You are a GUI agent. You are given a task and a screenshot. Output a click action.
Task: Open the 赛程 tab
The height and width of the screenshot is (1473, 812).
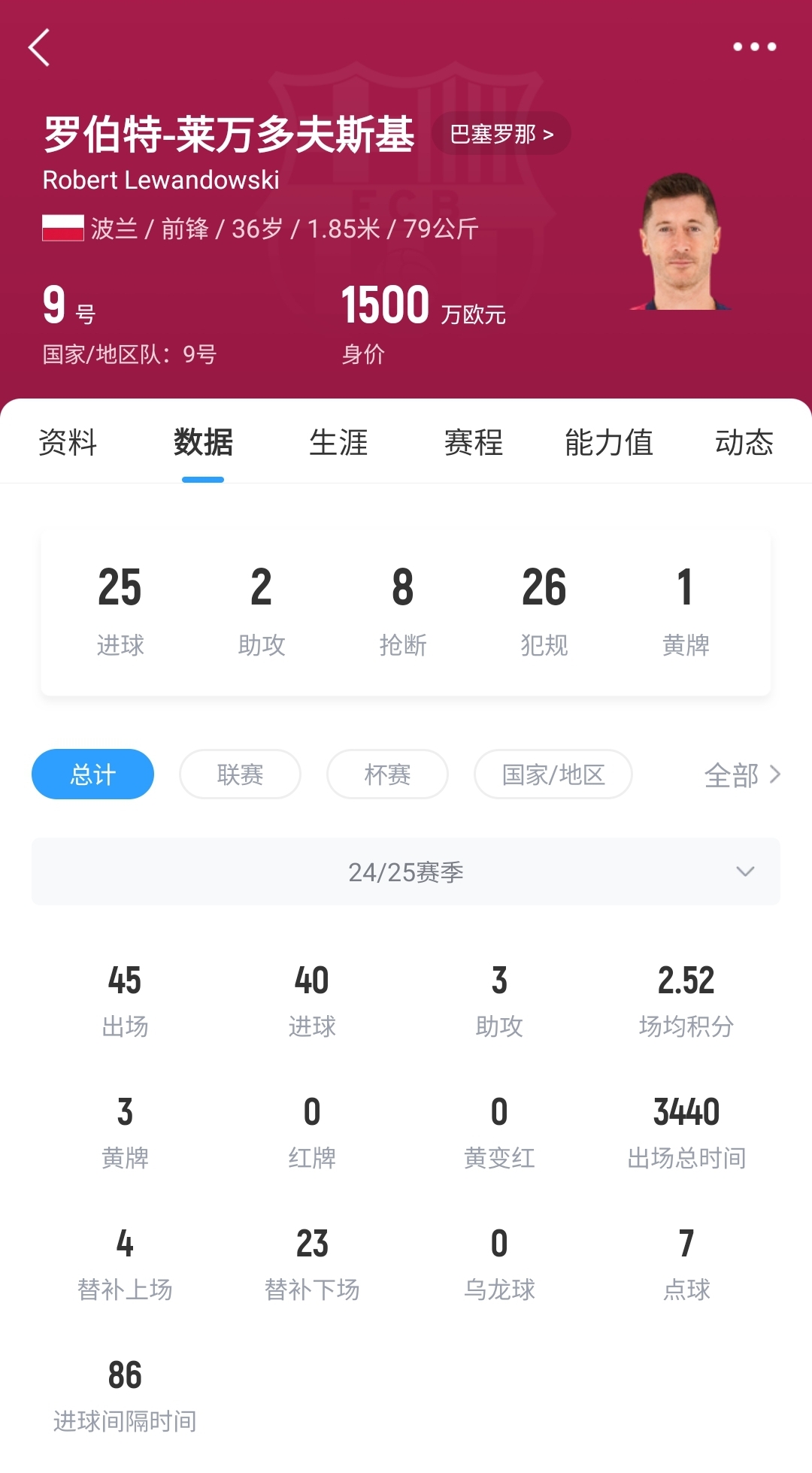[474, 442]
